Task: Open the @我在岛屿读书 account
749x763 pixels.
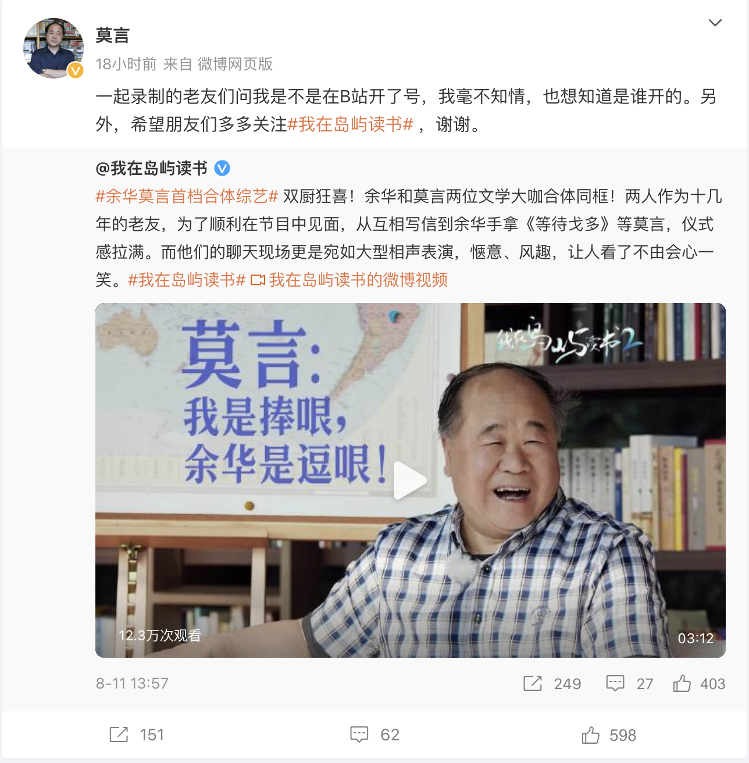Action: pyautogui.click(x=151, y=167)
